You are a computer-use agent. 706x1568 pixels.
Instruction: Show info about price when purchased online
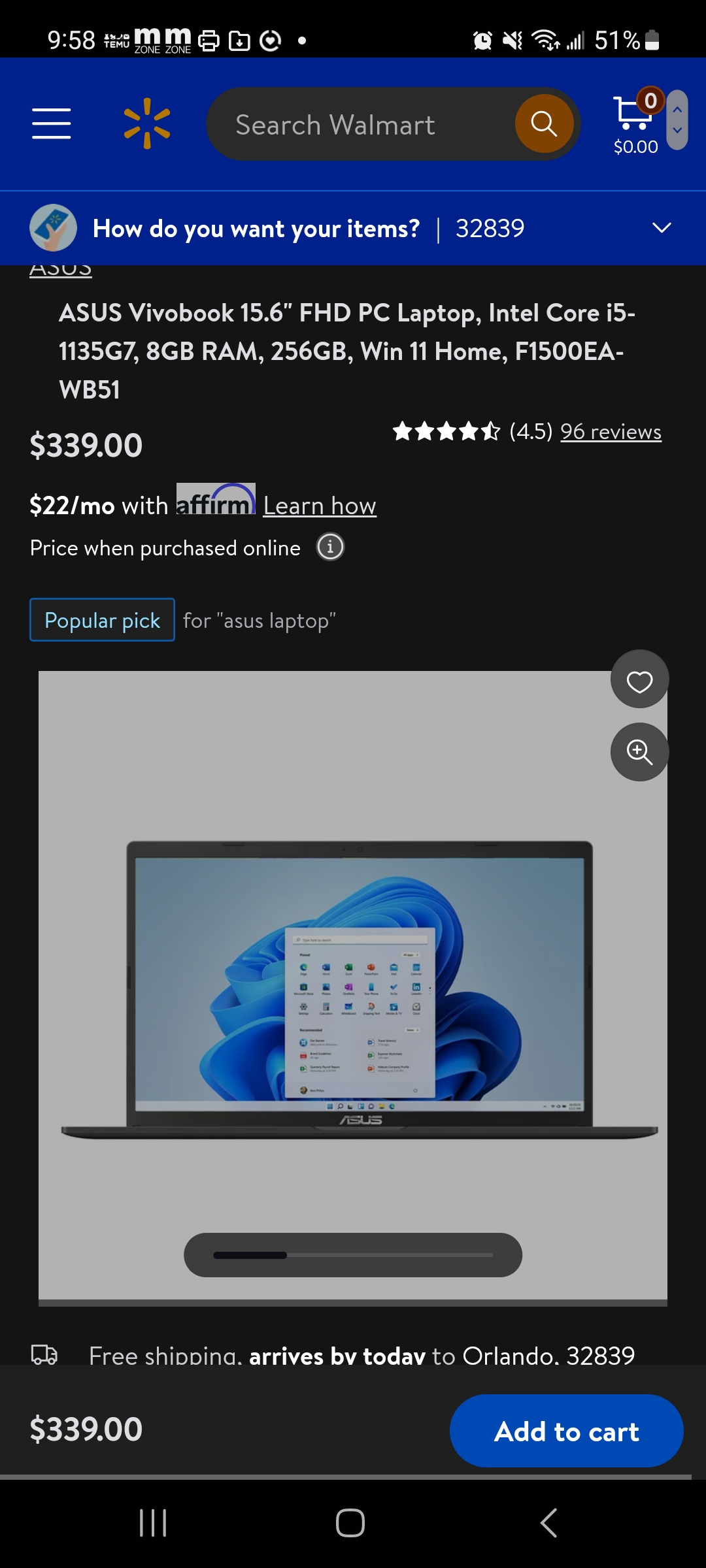(x=330, y=547)
